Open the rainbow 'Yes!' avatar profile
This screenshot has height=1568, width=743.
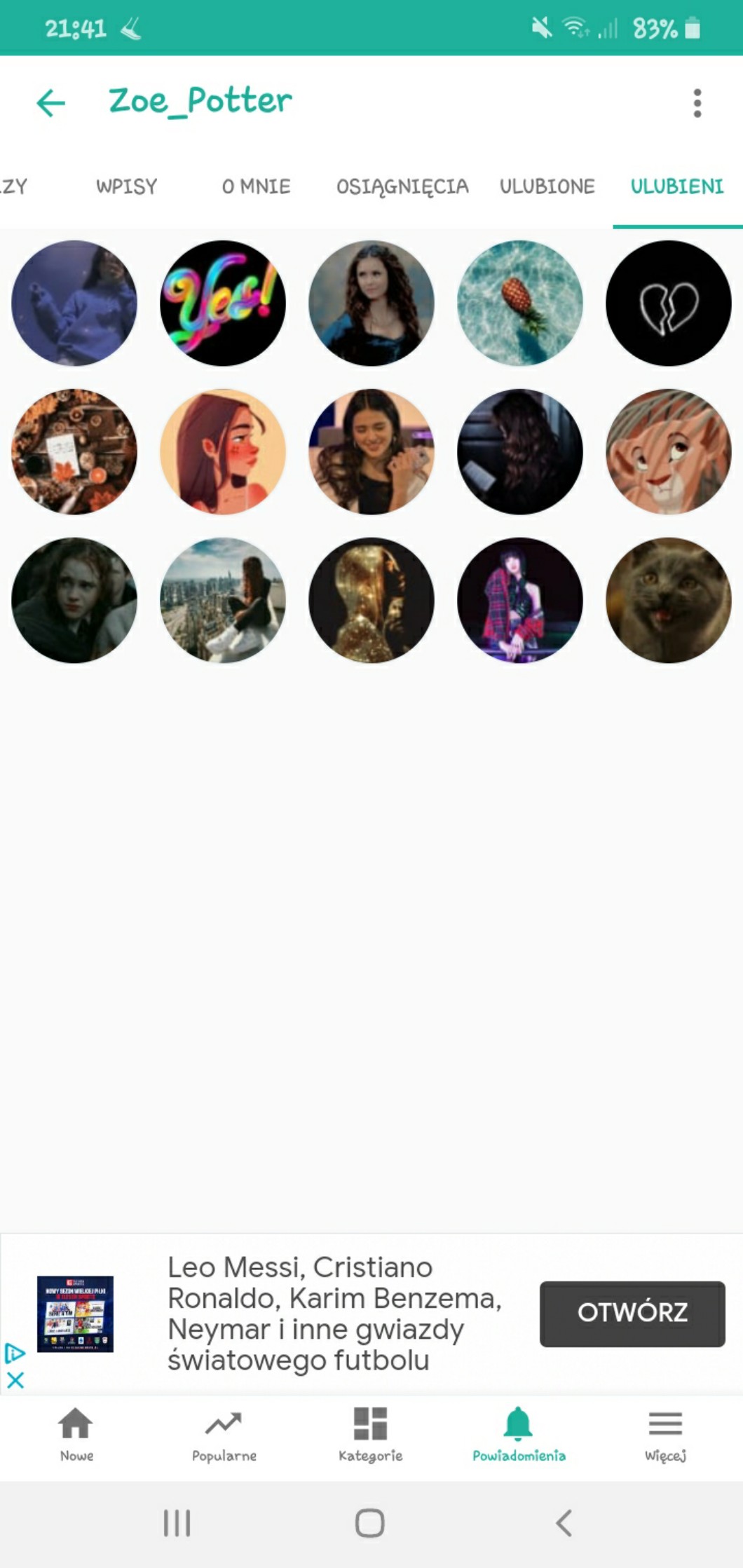[223, 303]
